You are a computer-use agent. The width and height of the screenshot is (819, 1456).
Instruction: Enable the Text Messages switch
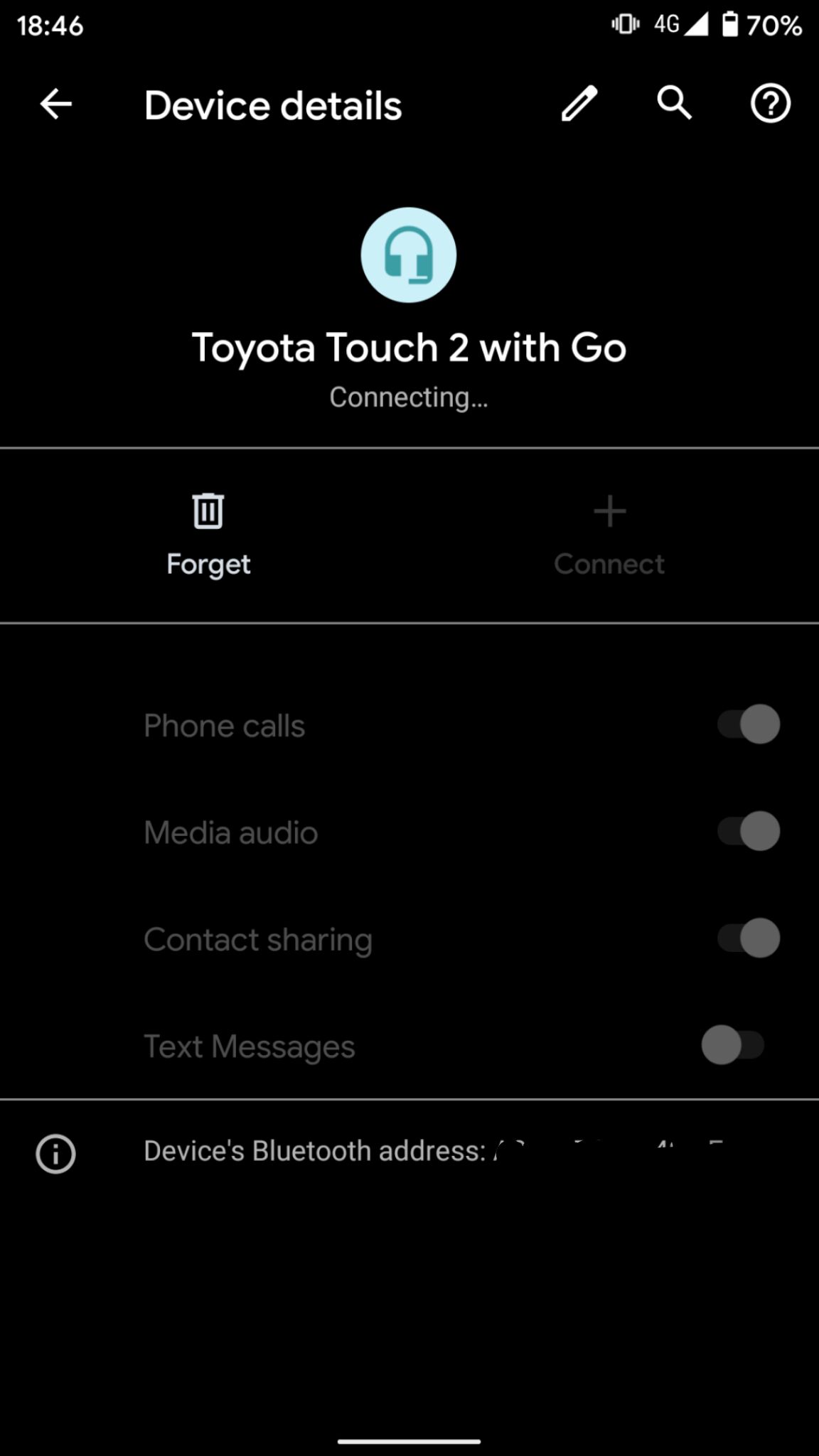click(733, 1045)
